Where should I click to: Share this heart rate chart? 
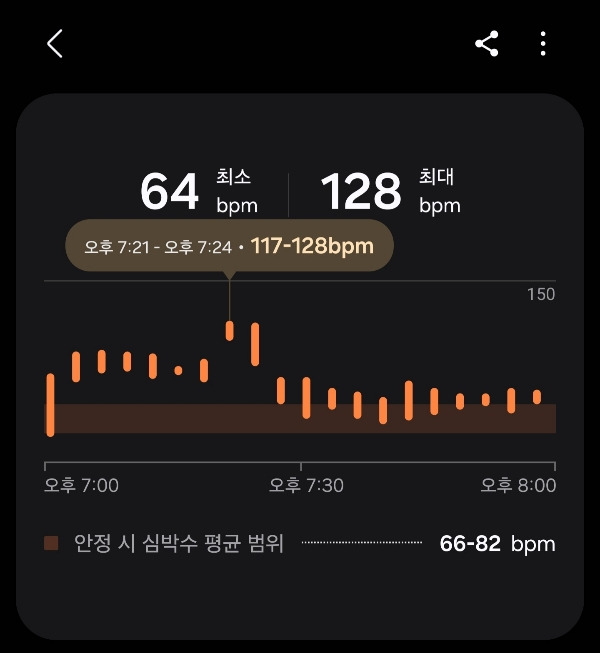point(487,44)
